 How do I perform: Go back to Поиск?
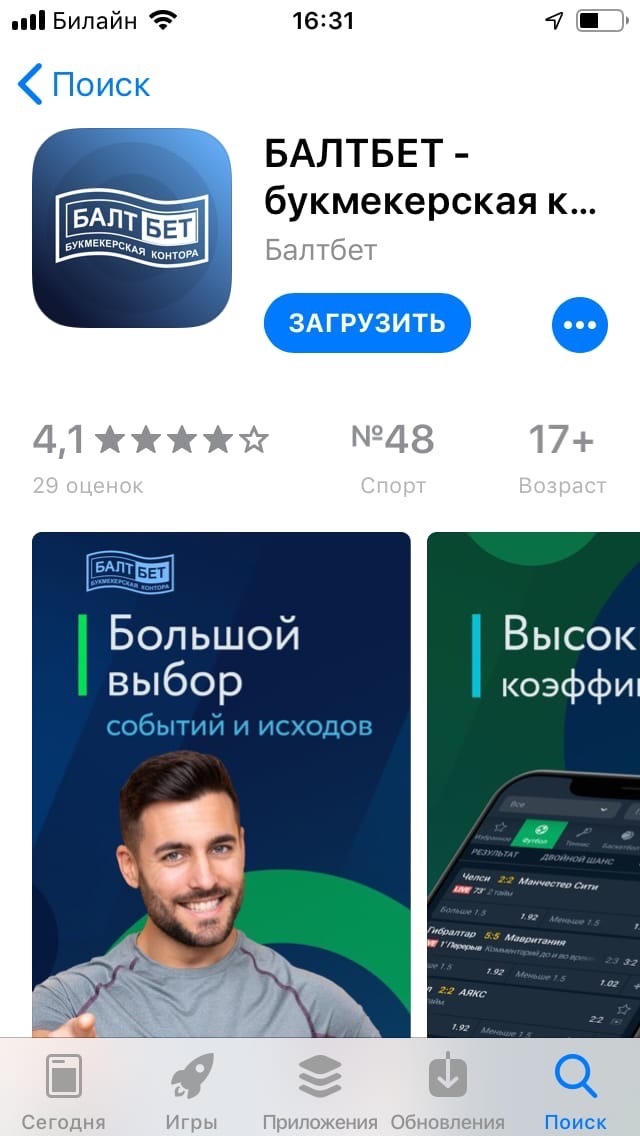(85, 85)
